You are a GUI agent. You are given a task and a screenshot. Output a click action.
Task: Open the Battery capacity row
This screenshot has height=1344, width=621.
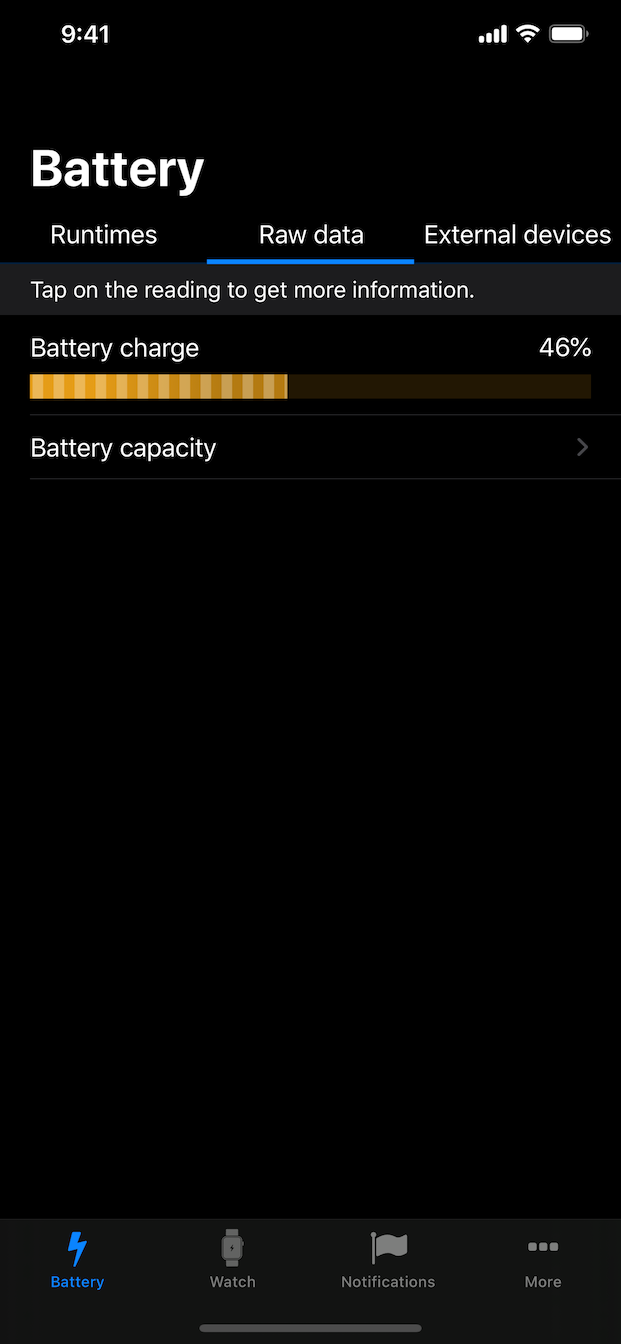tap(310, 448)
